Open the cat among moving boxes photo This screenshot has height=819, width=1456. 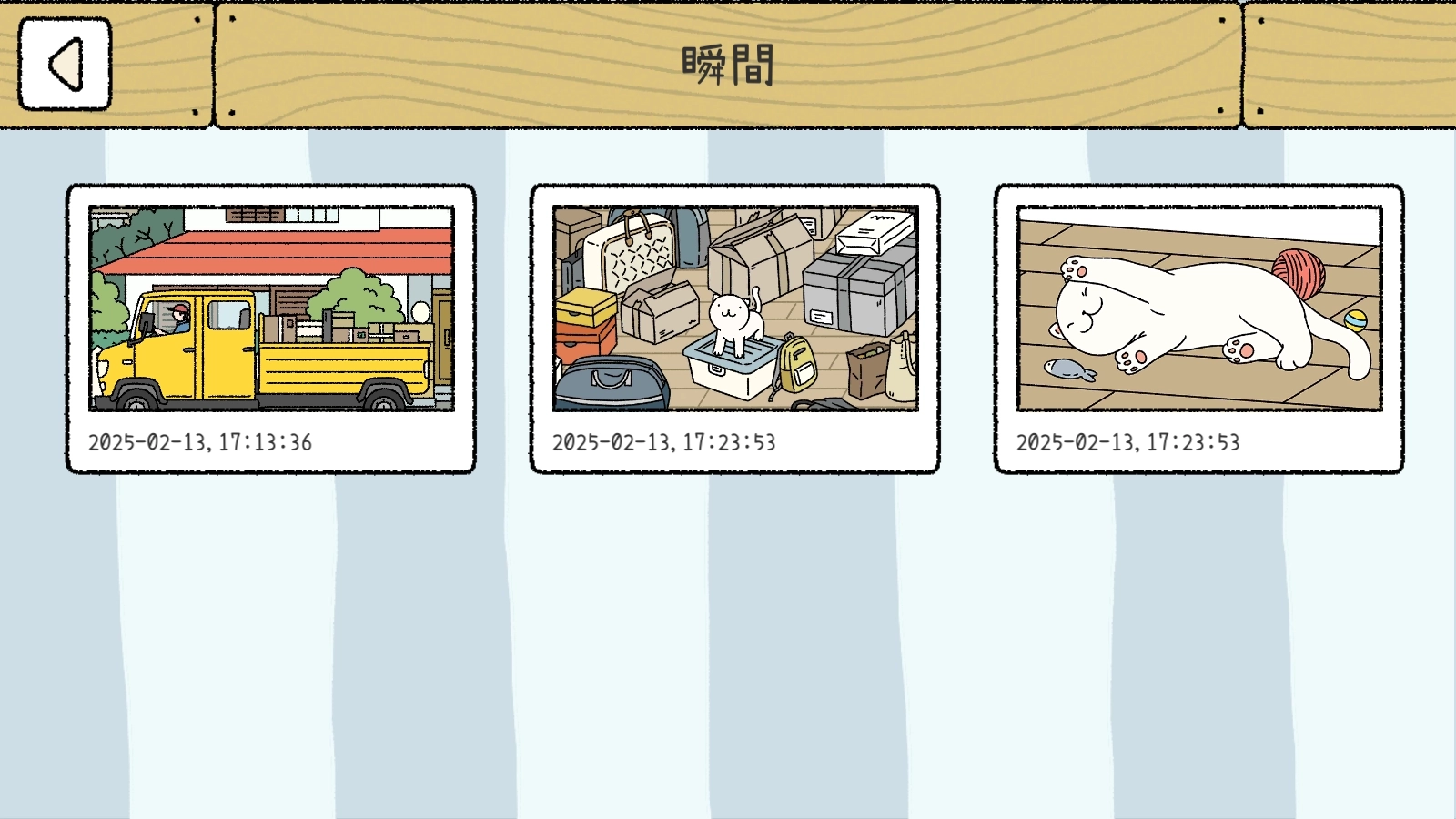click(735, 309)
